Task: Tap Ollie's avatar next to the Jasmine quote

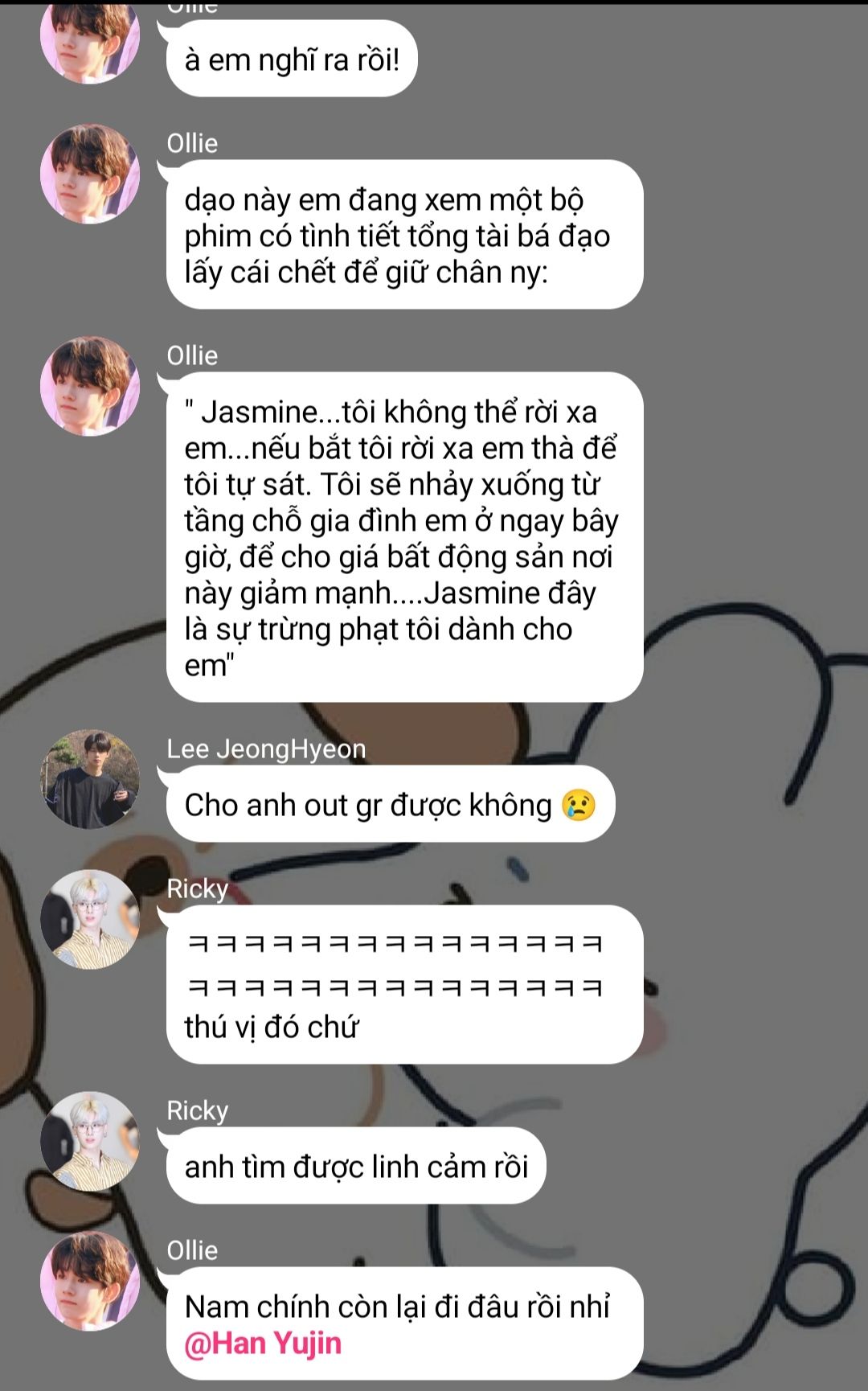Action: coord(90,387)
